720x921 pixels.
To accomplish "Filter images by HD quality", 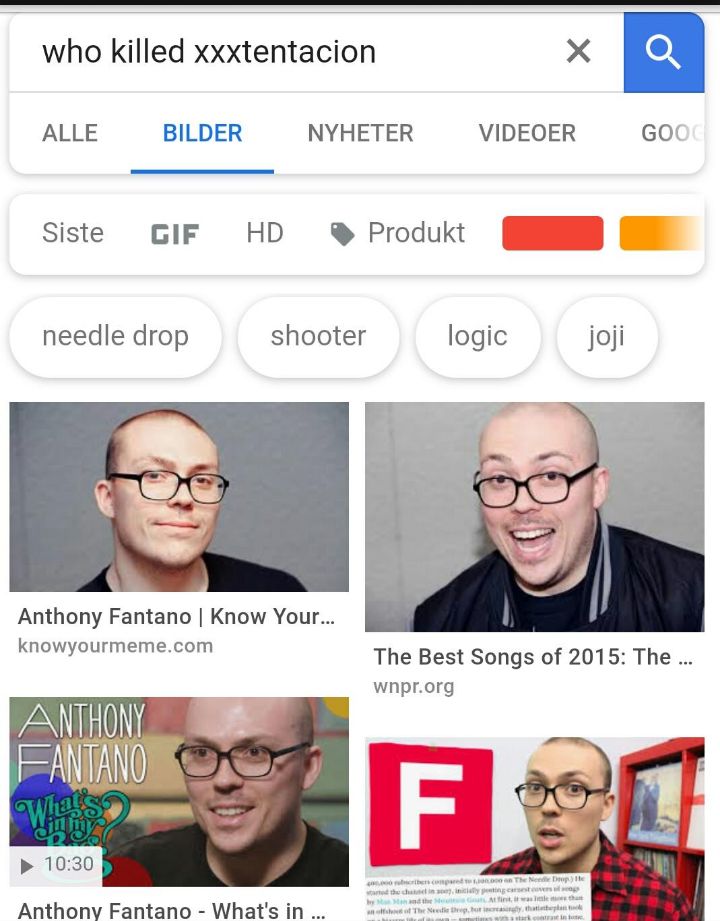I will tap(265, 233).
